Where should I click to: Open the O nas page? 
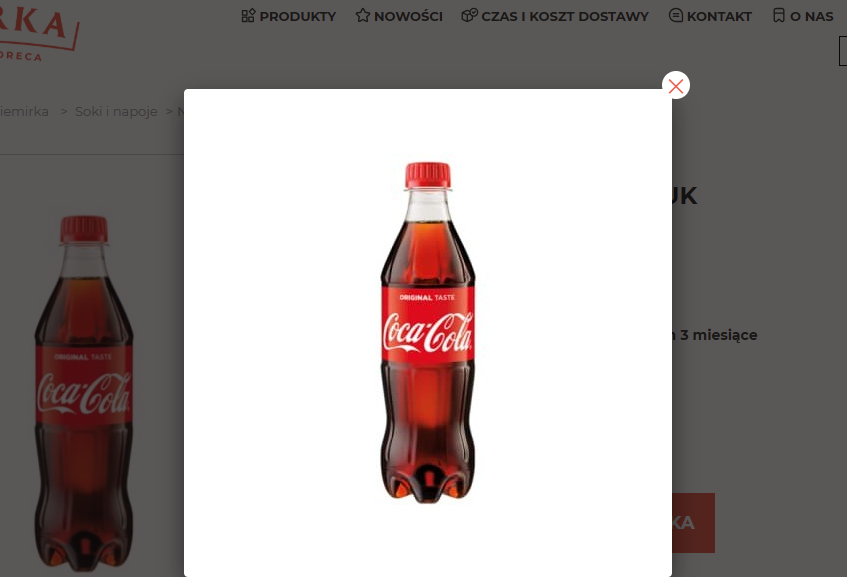pyautogui.click(x=803, y=16)
